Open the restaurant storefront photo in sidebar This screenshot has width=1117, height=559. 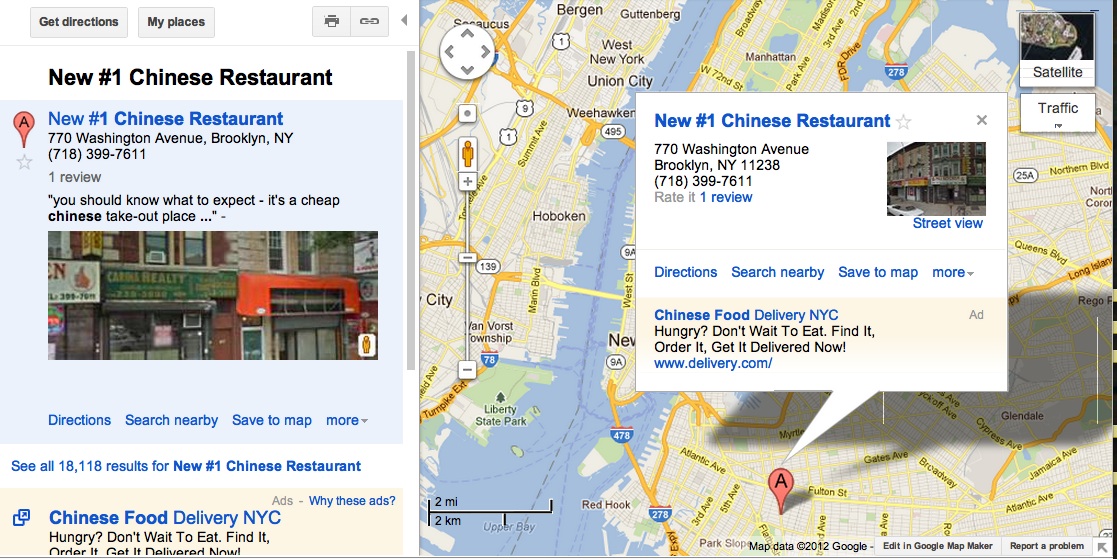coord(213,295)
